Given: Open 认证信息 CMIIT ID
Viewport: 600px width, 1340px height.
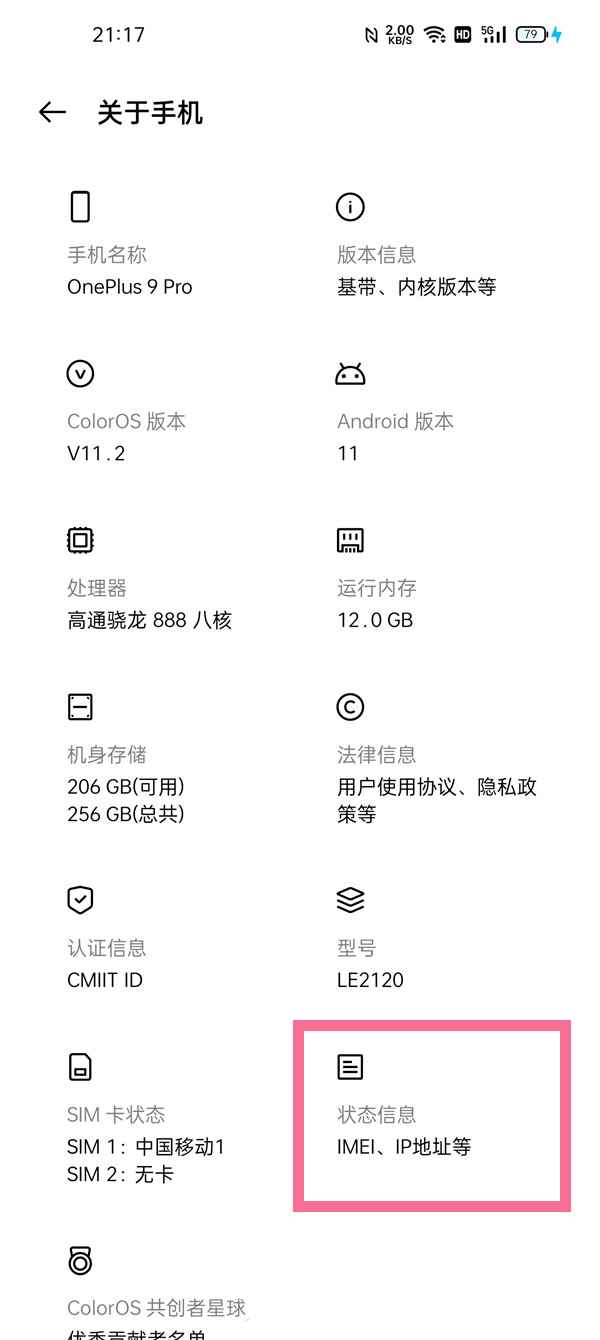Looking at the screenshot, I should 106,963.
